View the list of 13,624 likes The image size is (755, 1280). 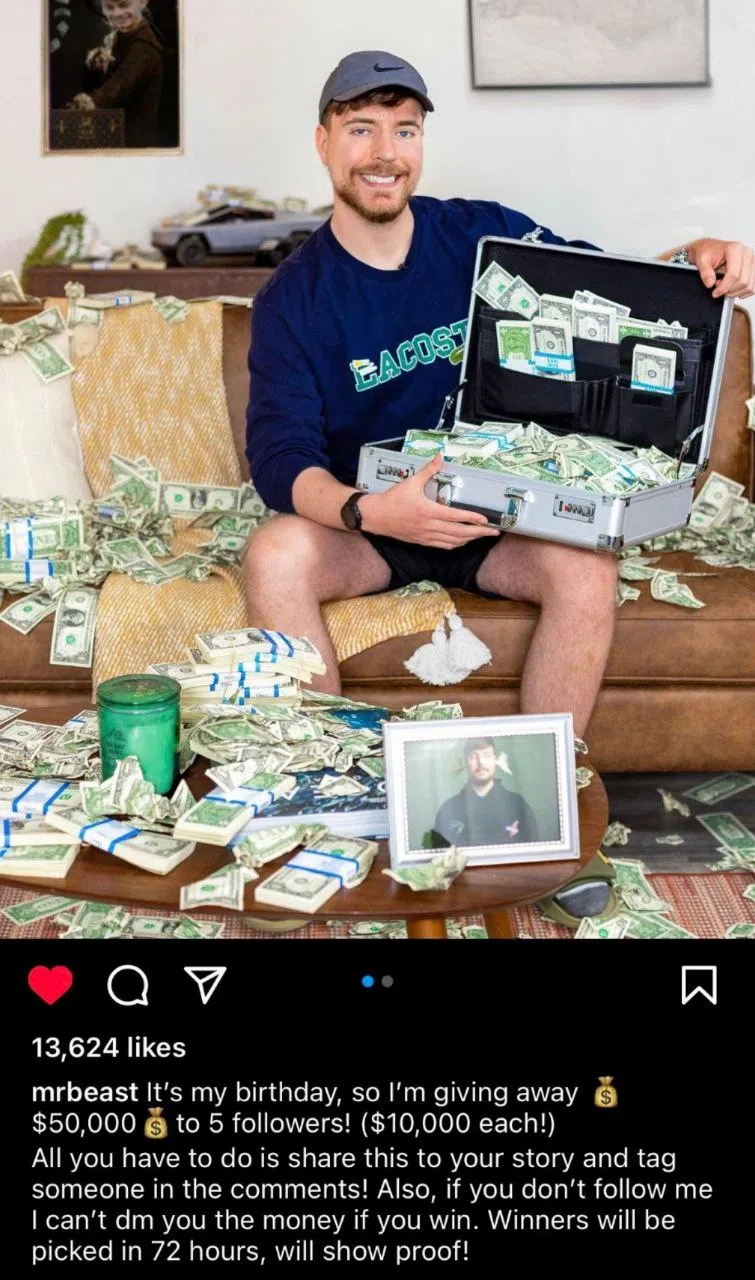pos(109,1047)
